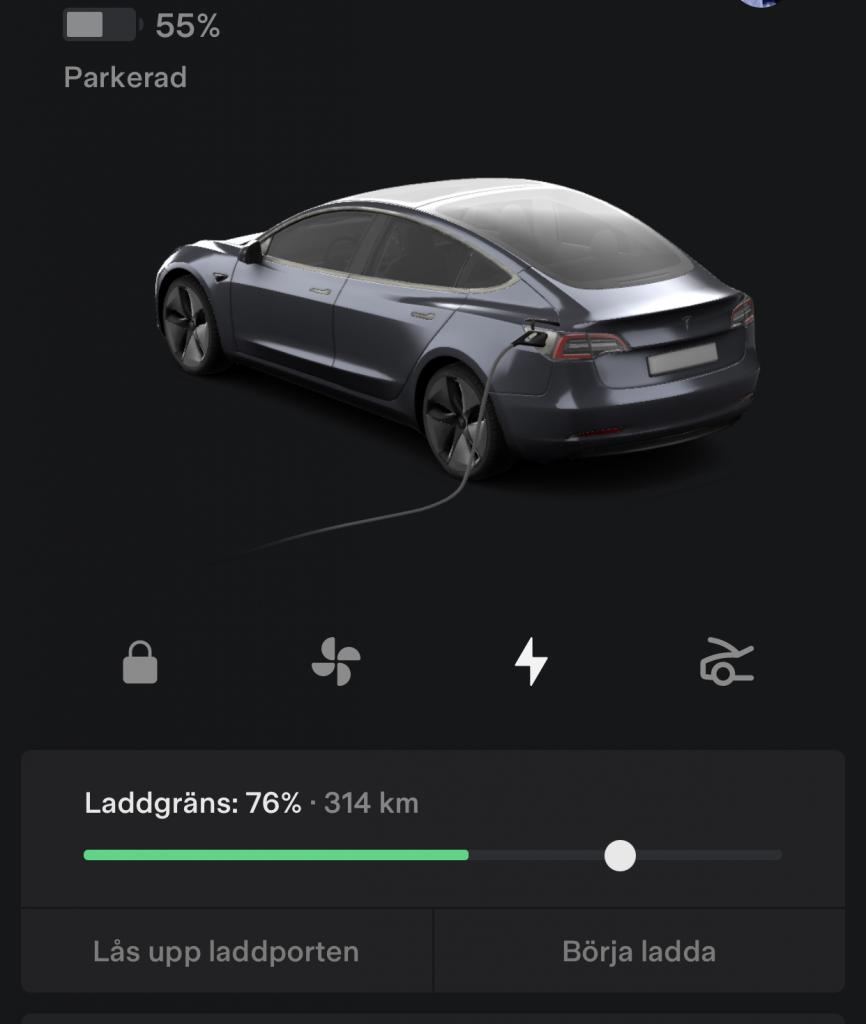This screenshot has width=866, height=1024.
Task: Turn on climate with the fan icon
Action: click(336, 662)
